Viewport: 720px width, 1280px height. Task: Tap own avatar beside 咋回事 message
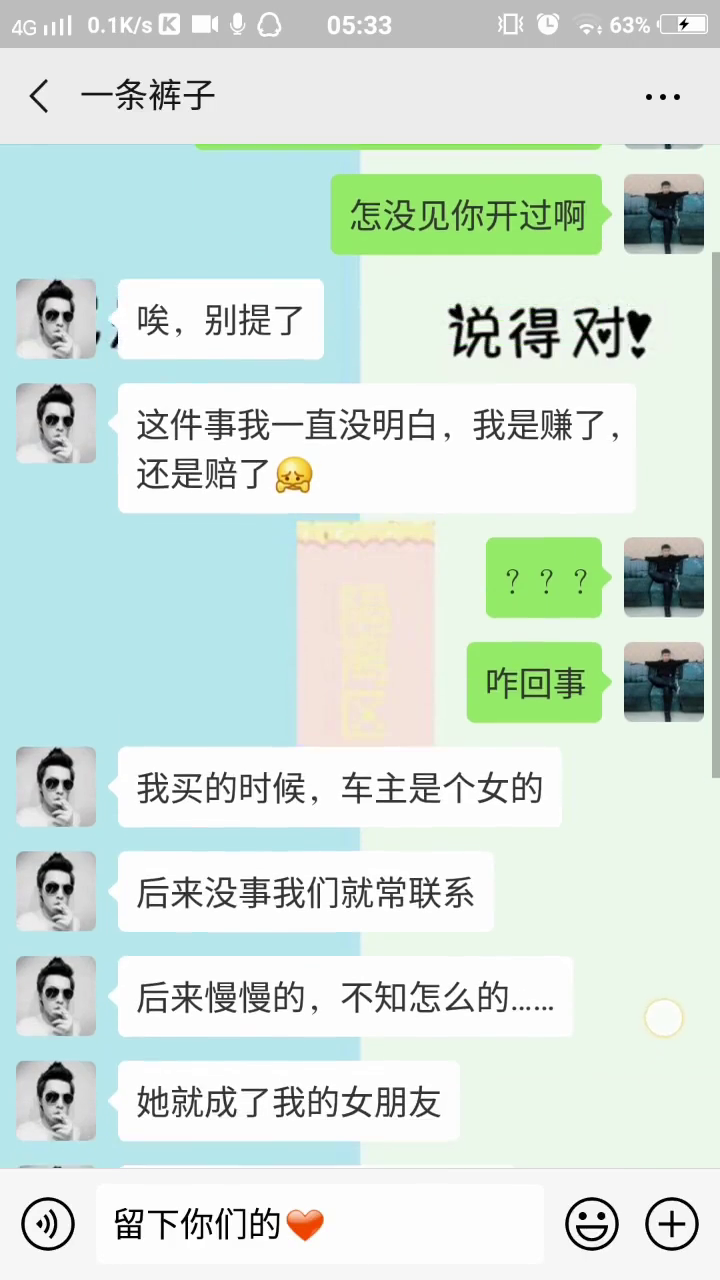(663, 682)
